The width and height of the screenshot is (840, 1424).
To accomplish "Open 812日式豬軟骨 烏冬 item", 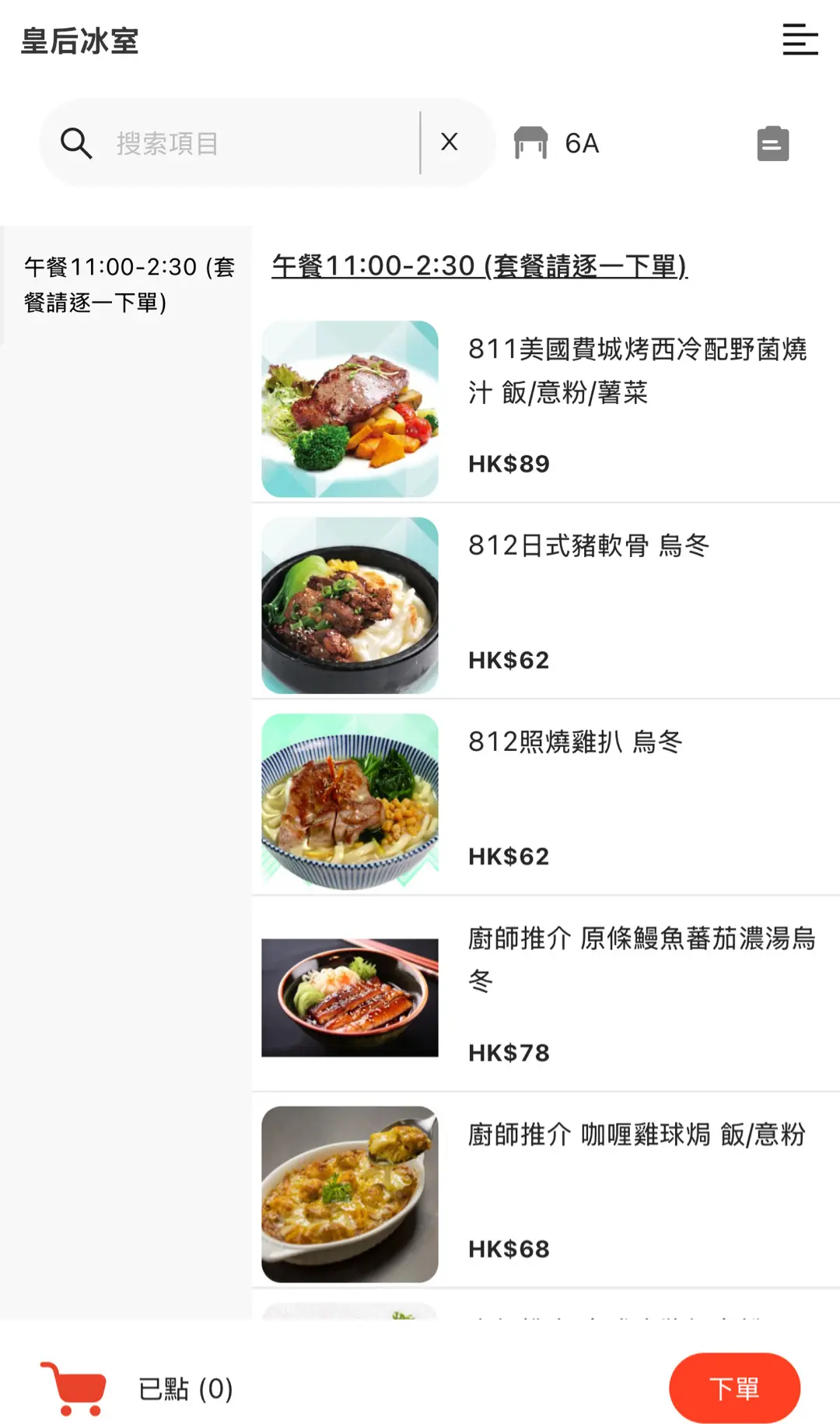I will pyautogui.click(x=544, y=605).
